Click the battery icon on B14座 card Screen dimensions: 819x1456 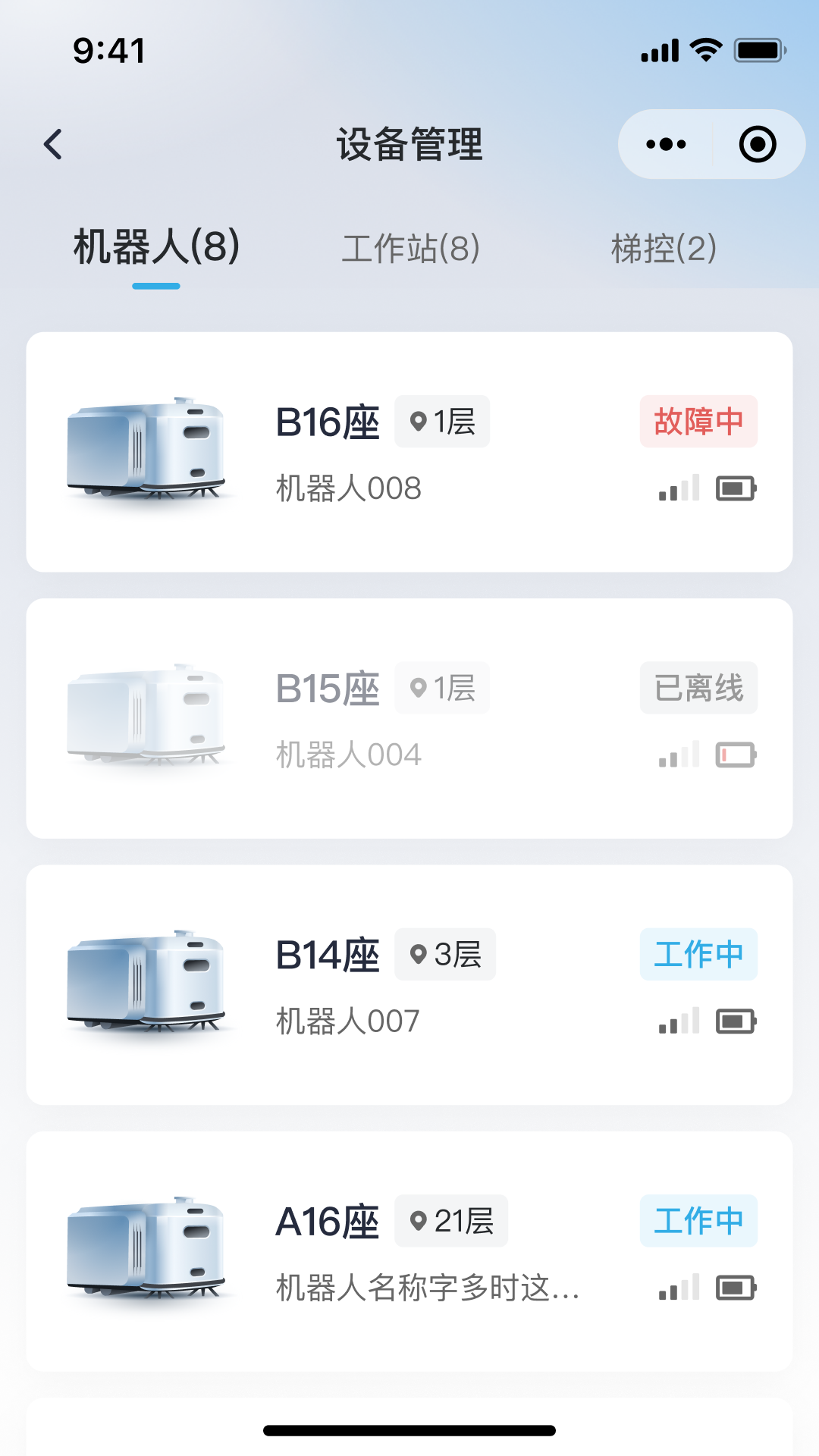click(734, 1021)
